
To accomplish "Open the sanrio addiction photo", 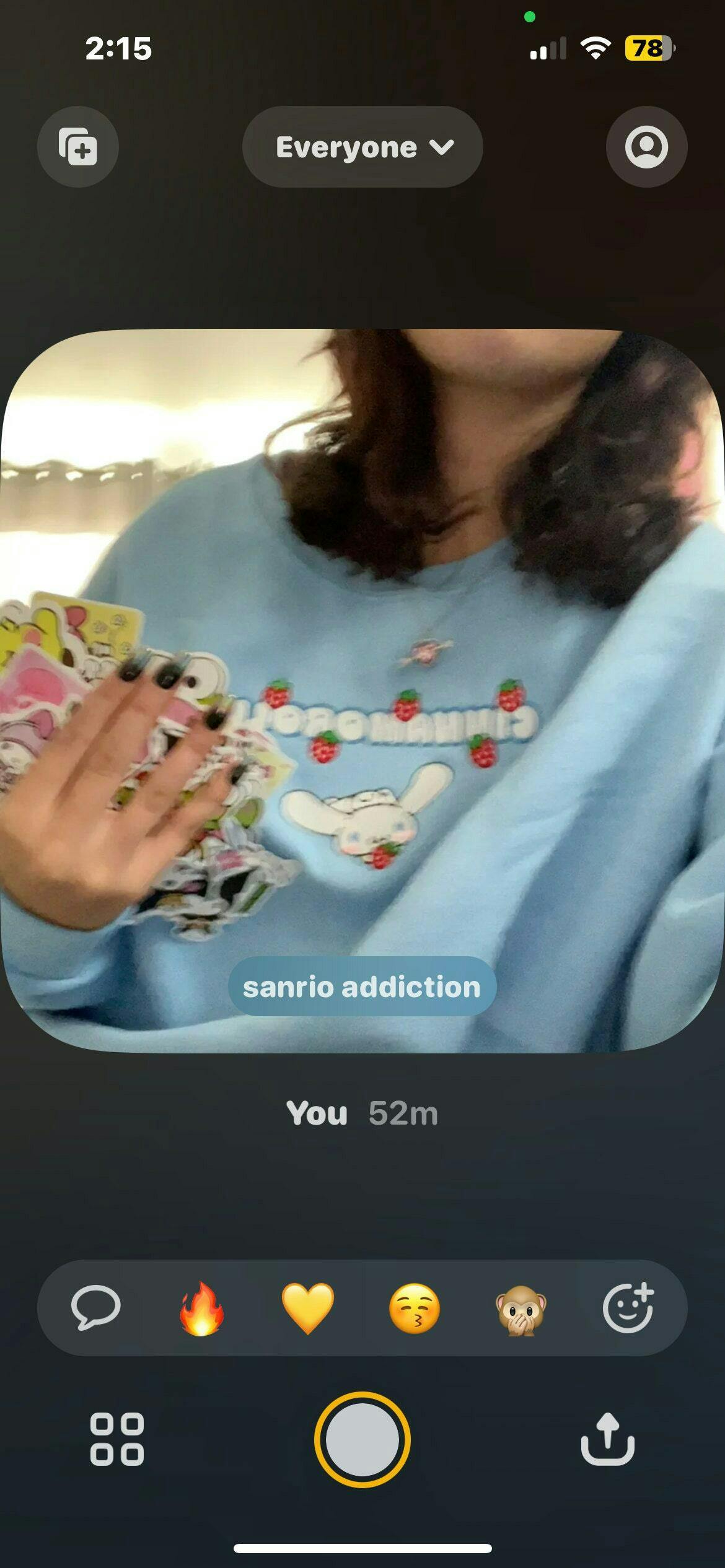I will click(x=362, y=690).
